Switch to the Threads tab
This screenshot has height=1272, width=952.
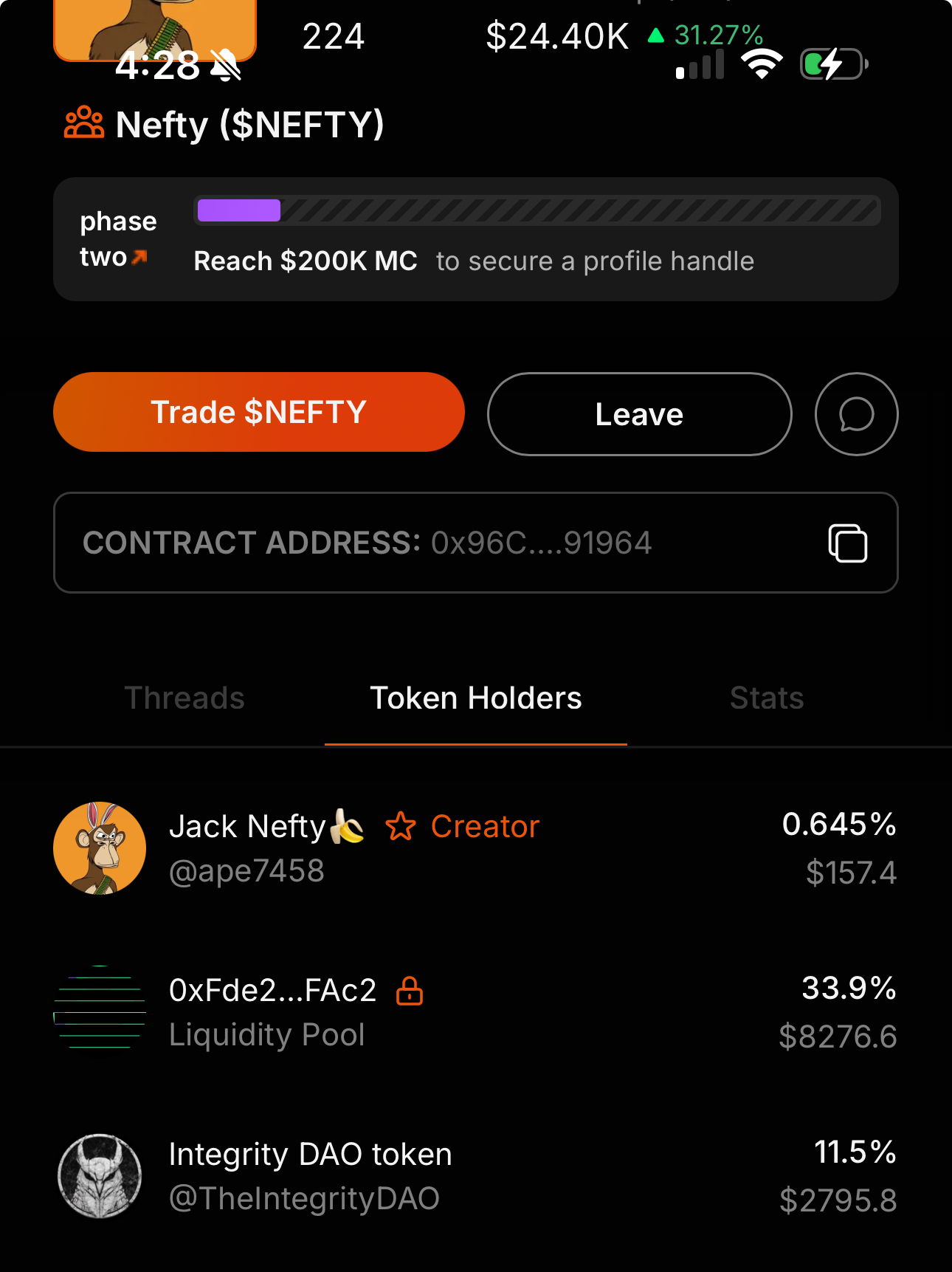tap(184, 698)
